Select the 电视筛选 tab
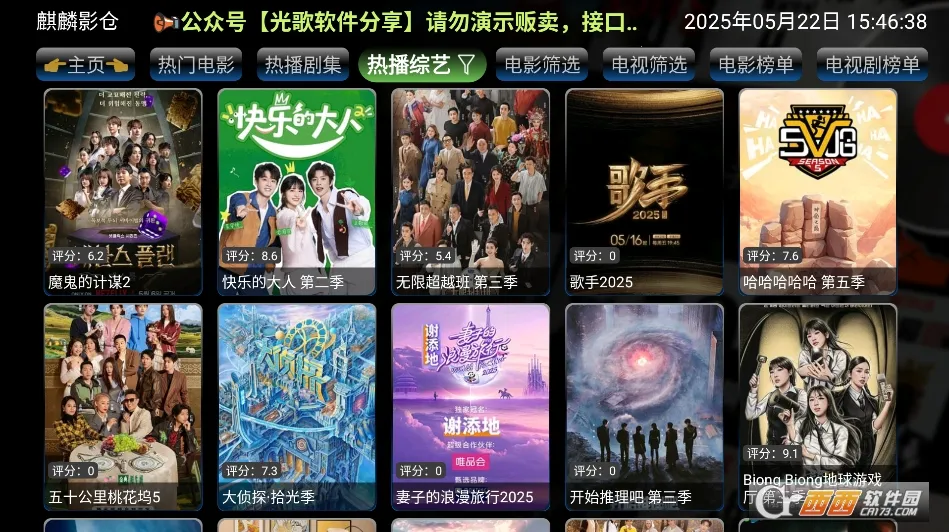The image size is (949, 532). click(x=649, y=65)
